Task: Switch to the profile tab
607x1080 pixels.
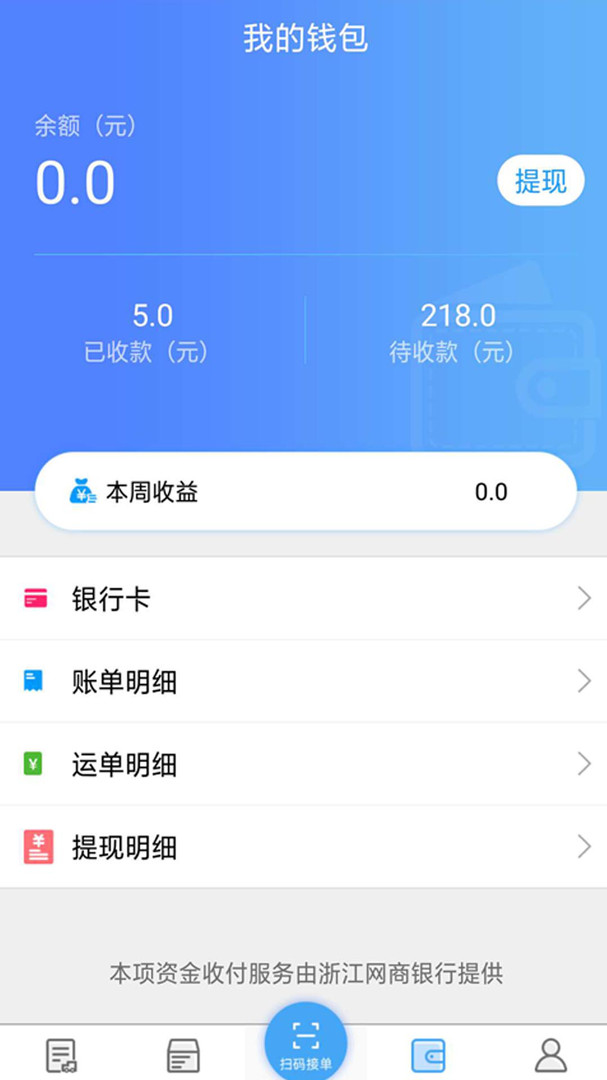Action: point(551,1055)
